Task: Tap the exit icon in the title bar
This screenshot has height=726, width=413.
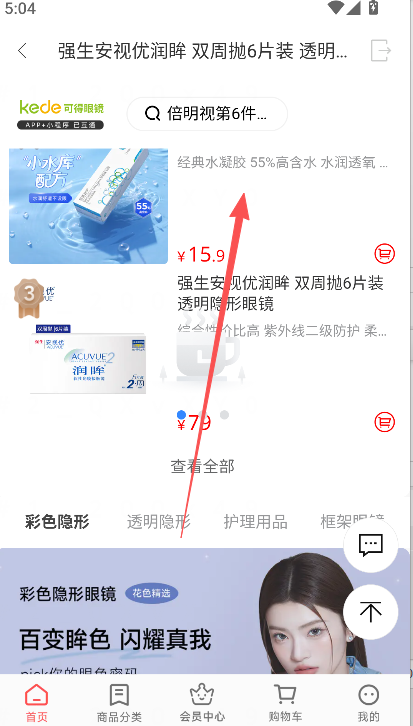Action: click(x=381, y=50)
